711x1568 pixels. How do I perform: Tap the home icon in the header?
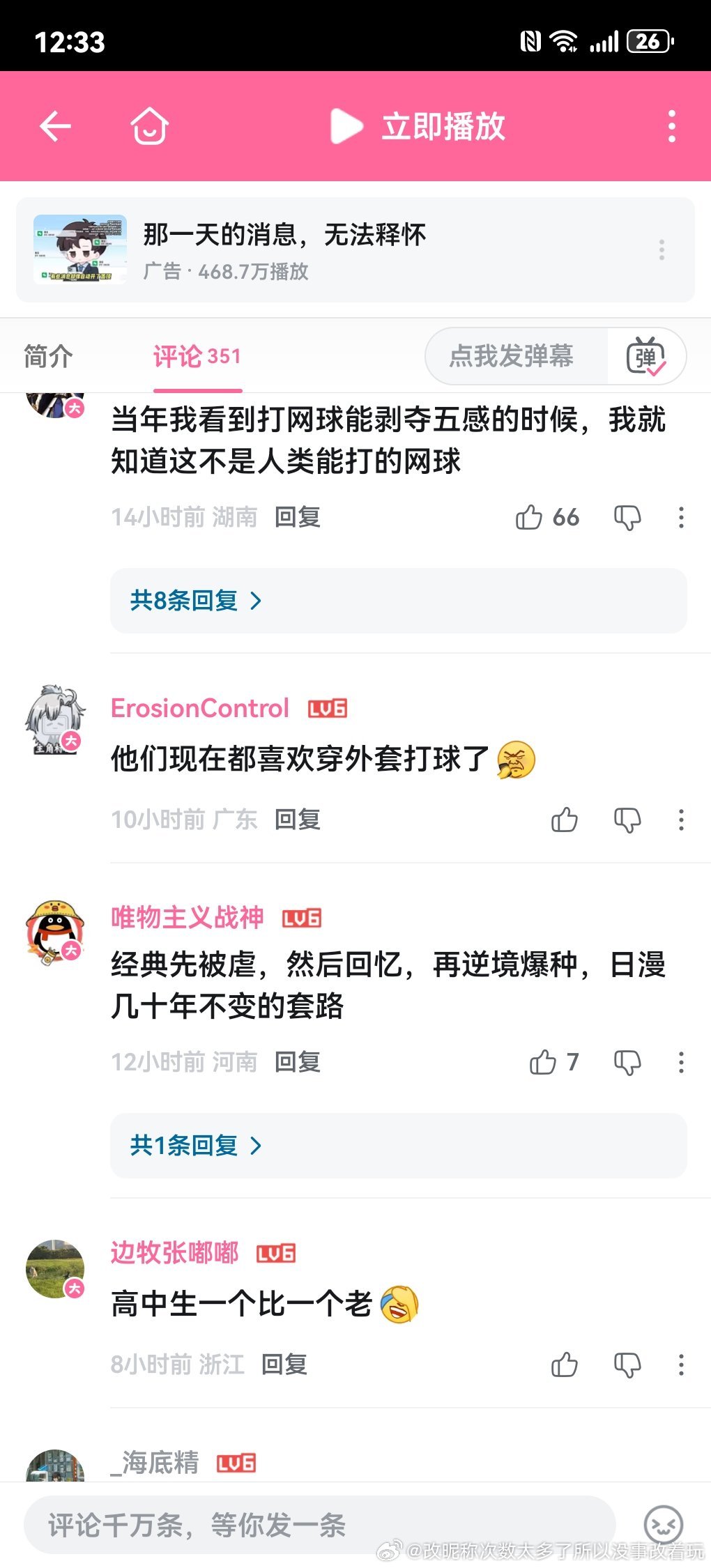[x=148, y=127]
